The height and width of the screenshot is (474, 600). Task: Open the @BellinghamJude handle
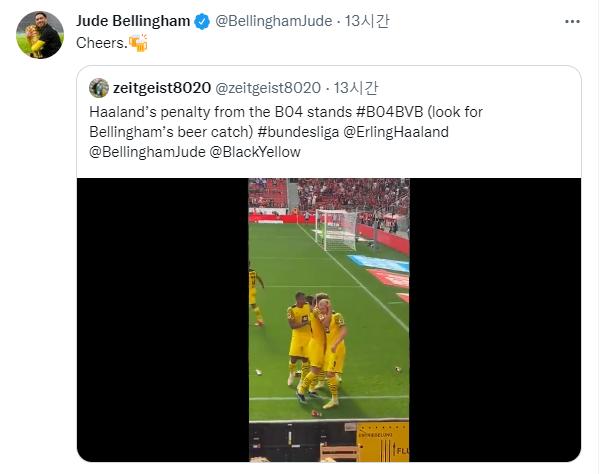click(x=265, y=20)
